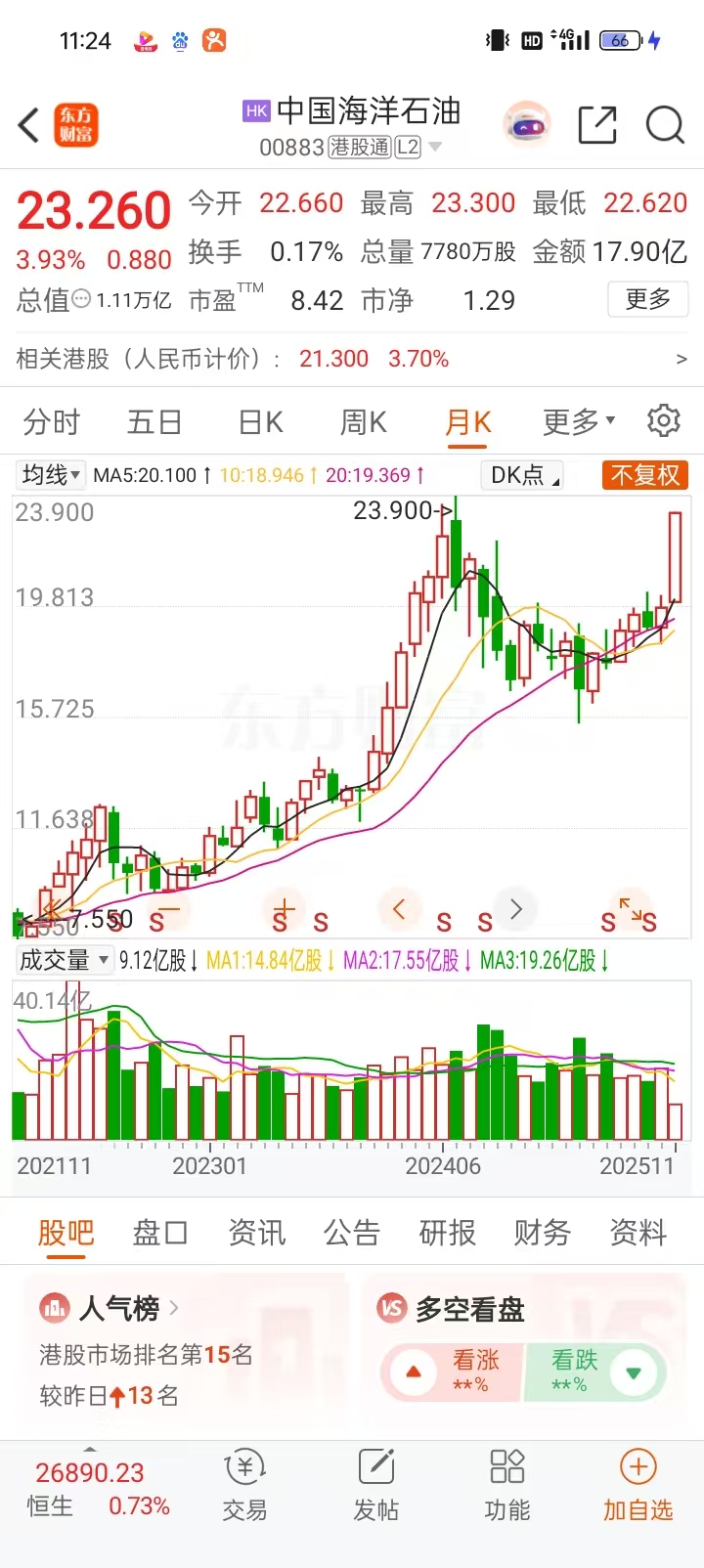Open the 均线 indicator dropdown
The height and width of the screenshot is (1568, 704).
pos(50,474)
